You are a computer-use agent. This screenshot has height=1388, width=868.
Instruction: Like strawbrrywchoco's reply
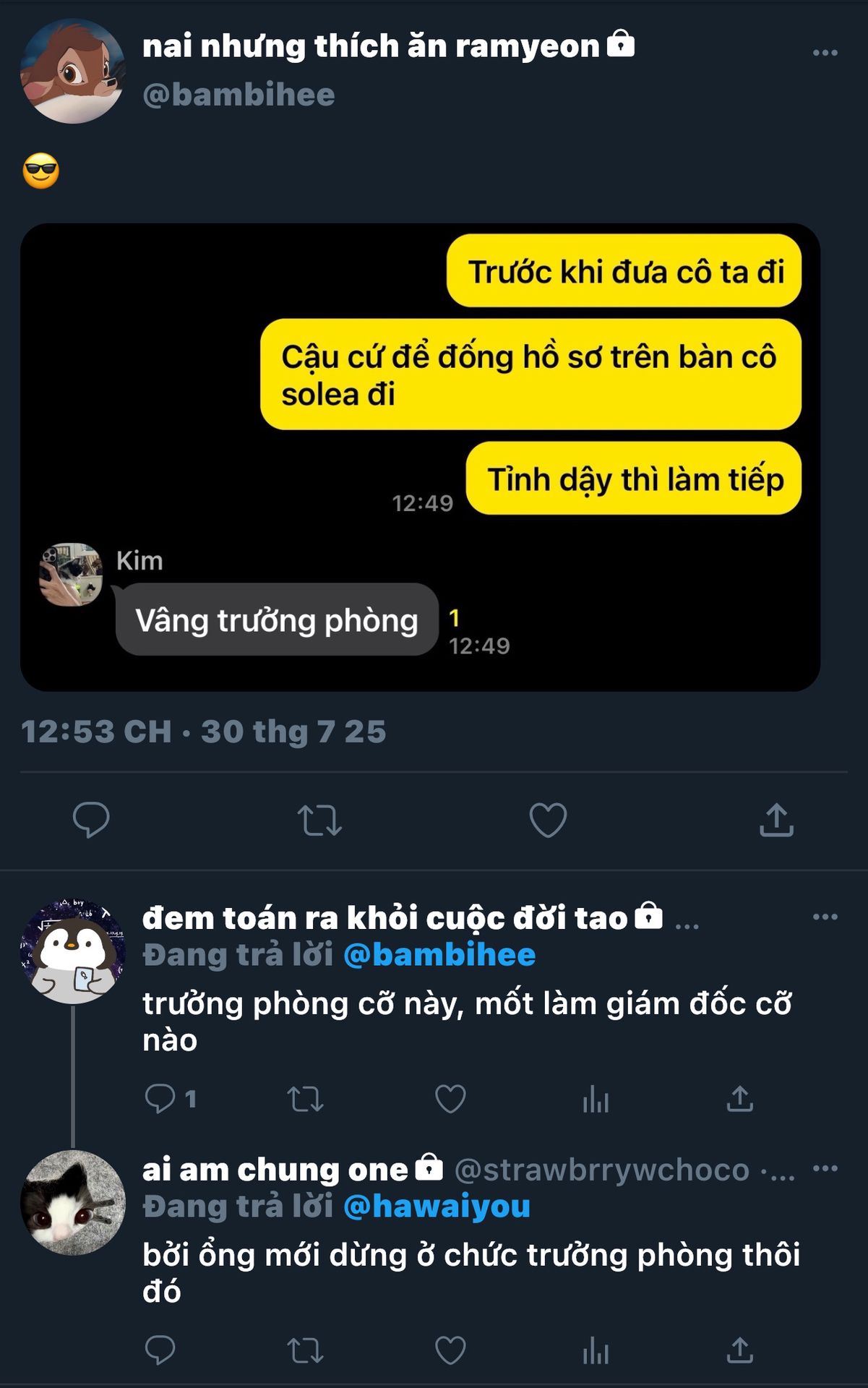pyautogui.click(x=450, y=1350)
